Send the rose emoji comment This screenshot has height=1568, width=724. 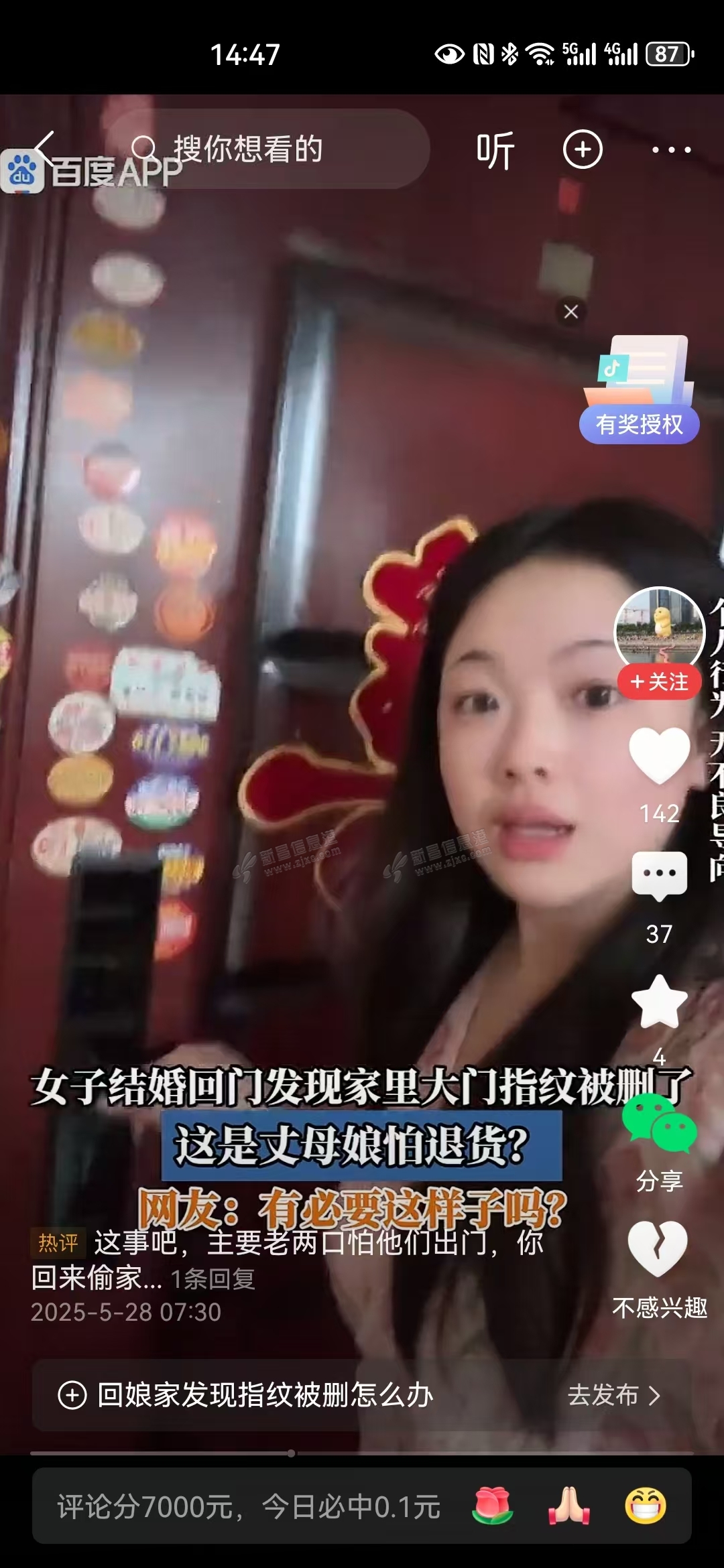tap(493, 1506)
